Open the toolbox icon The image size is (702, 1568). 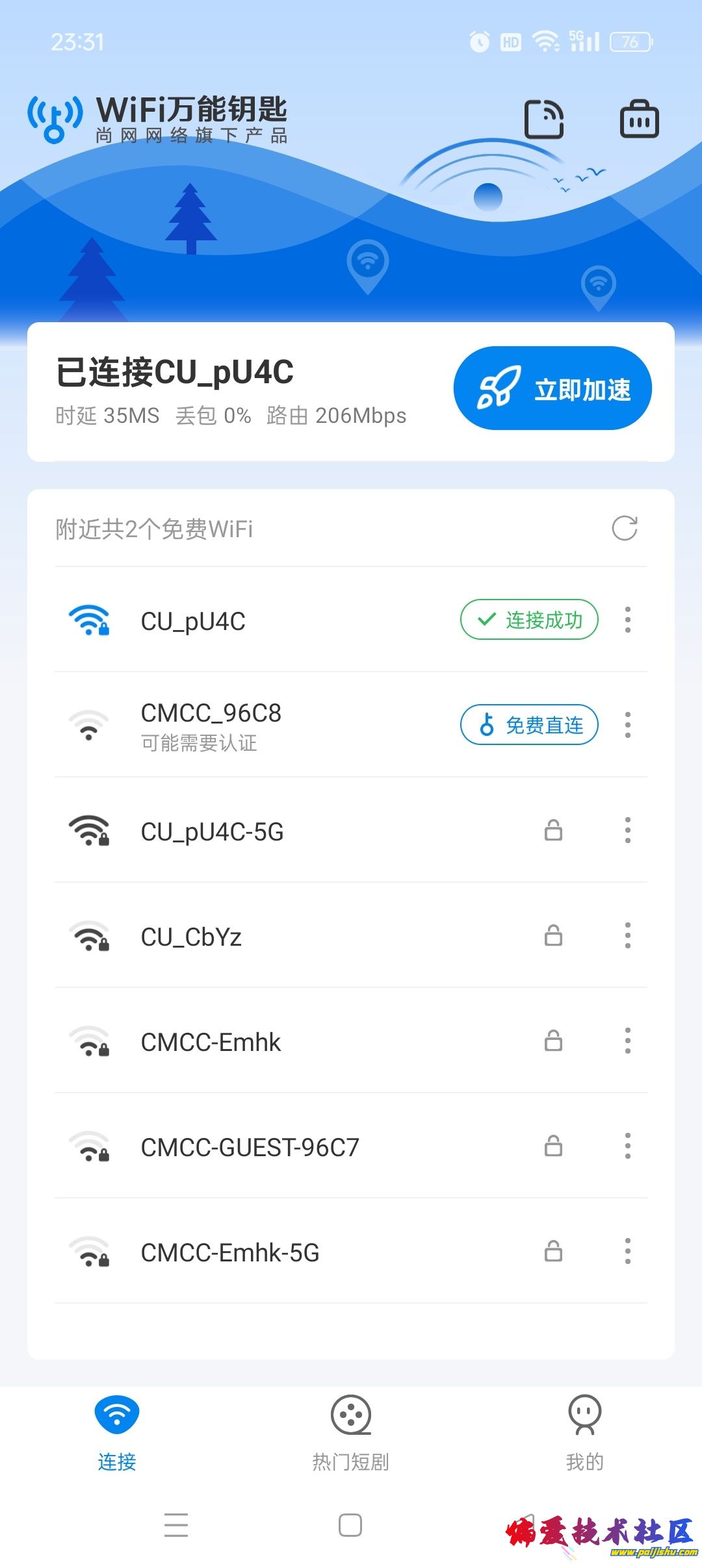(639, 120)
